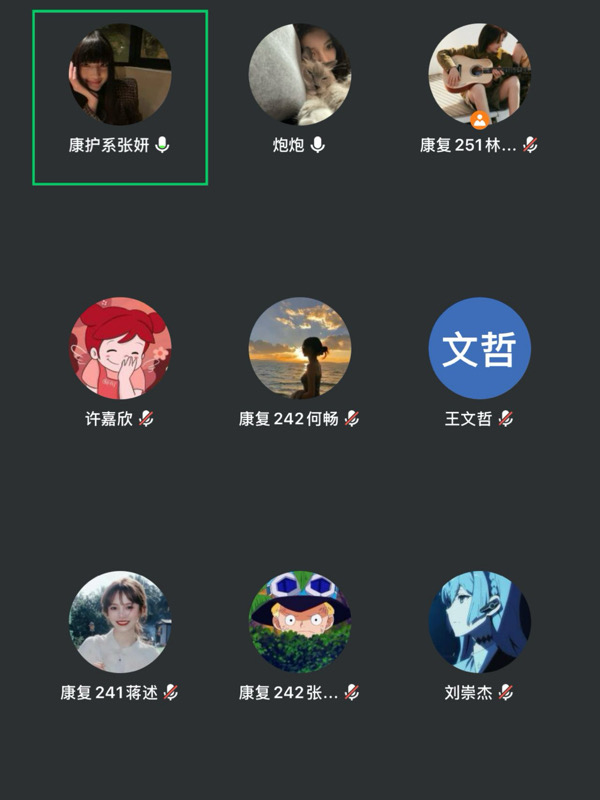Open participant tile 炮炮
600x800 pixels.
300,76
